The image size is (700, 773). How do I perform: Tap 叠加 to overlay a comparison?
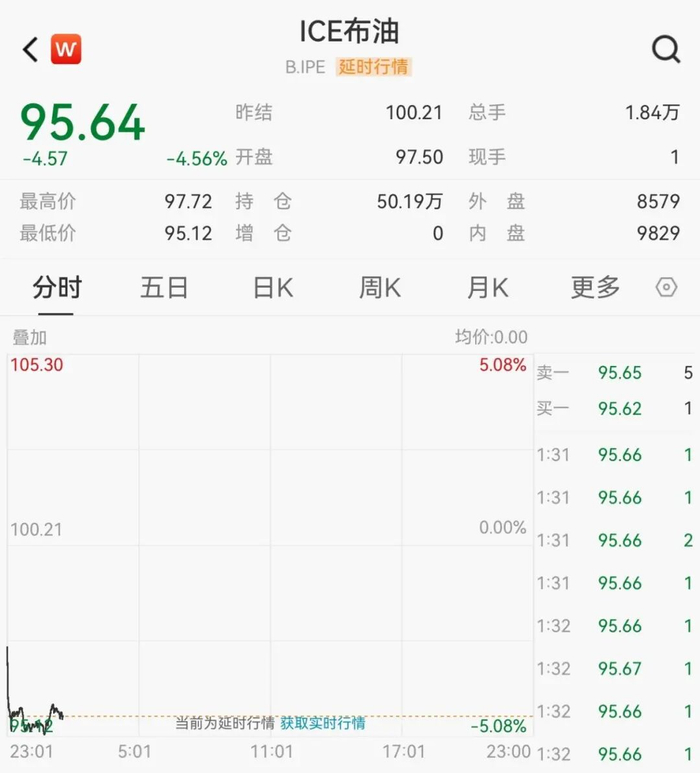coord(30,338)
